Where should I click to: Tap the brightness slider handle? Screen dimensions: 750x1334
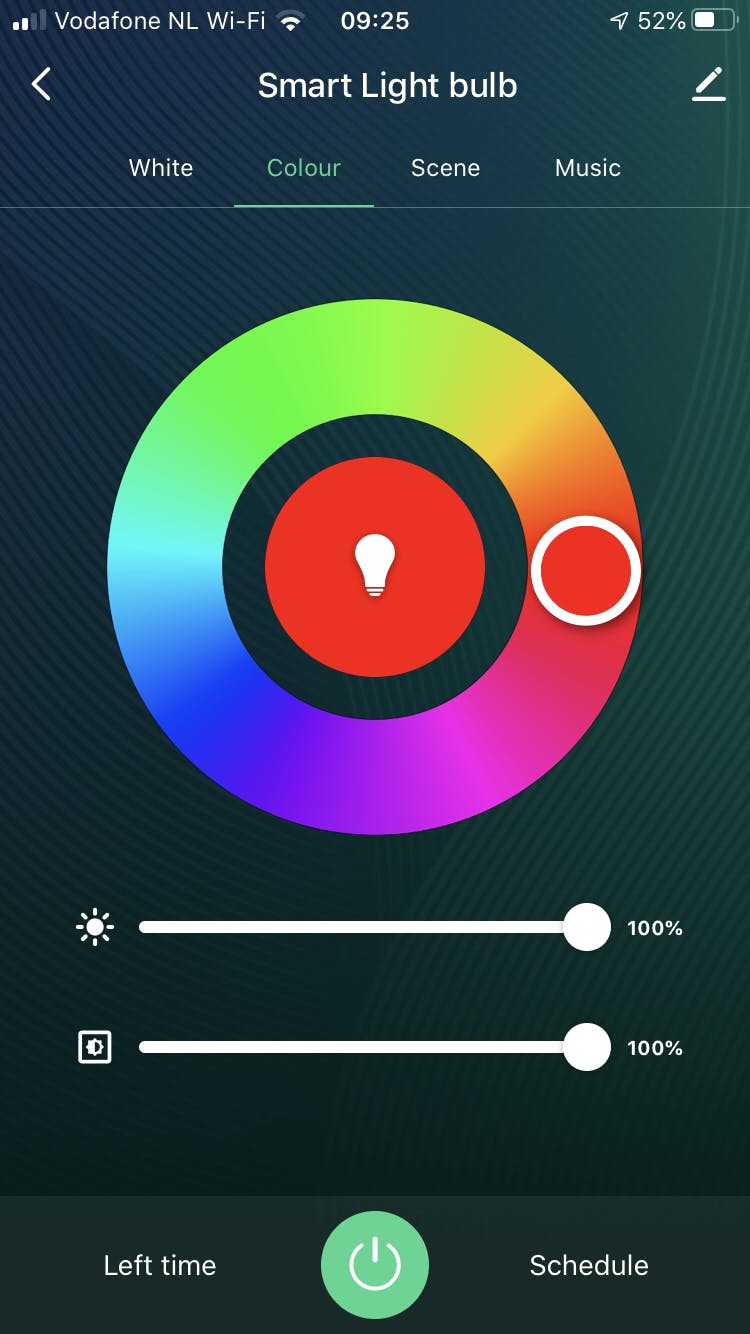pyautogui.click(x=587, y=927)
